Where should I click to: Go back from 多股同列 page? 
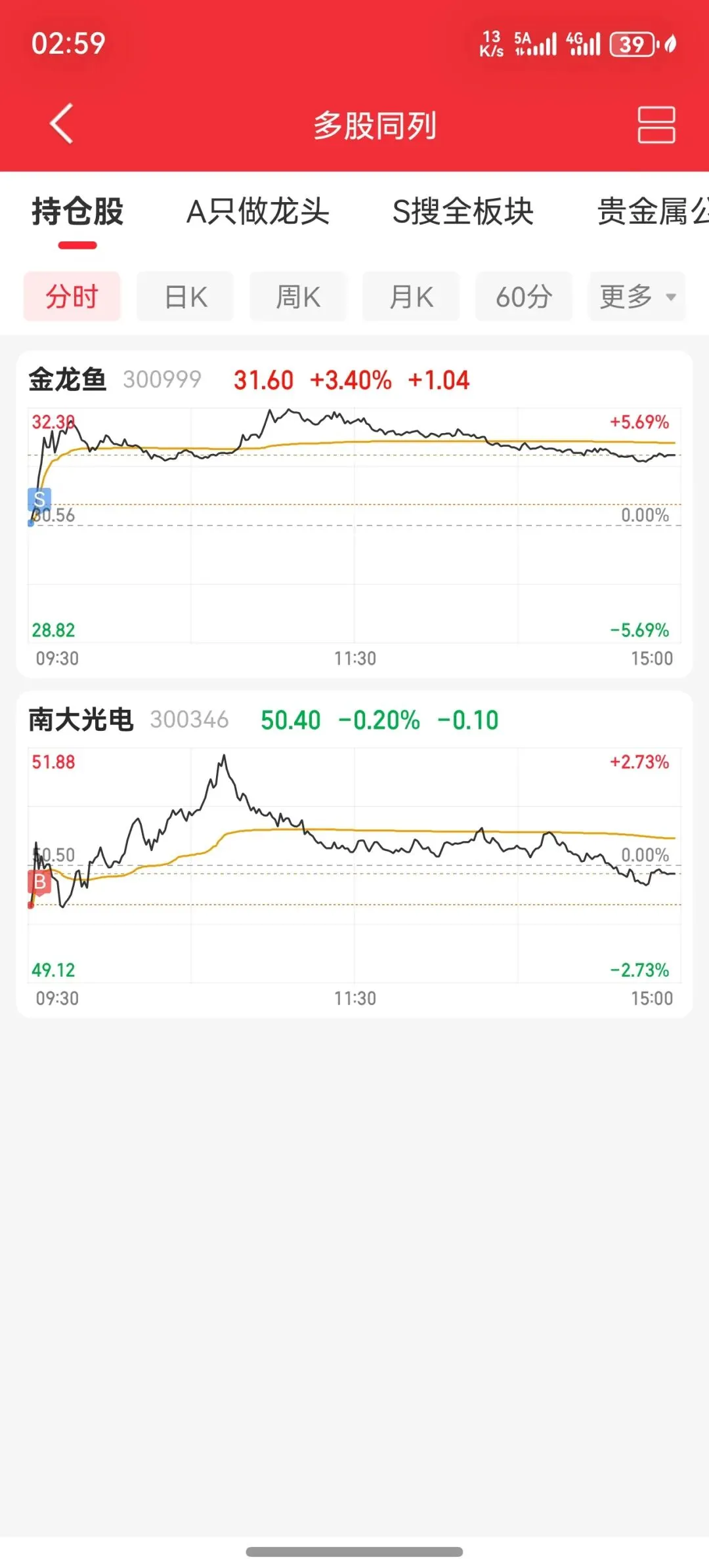click(x=62, y=124)
